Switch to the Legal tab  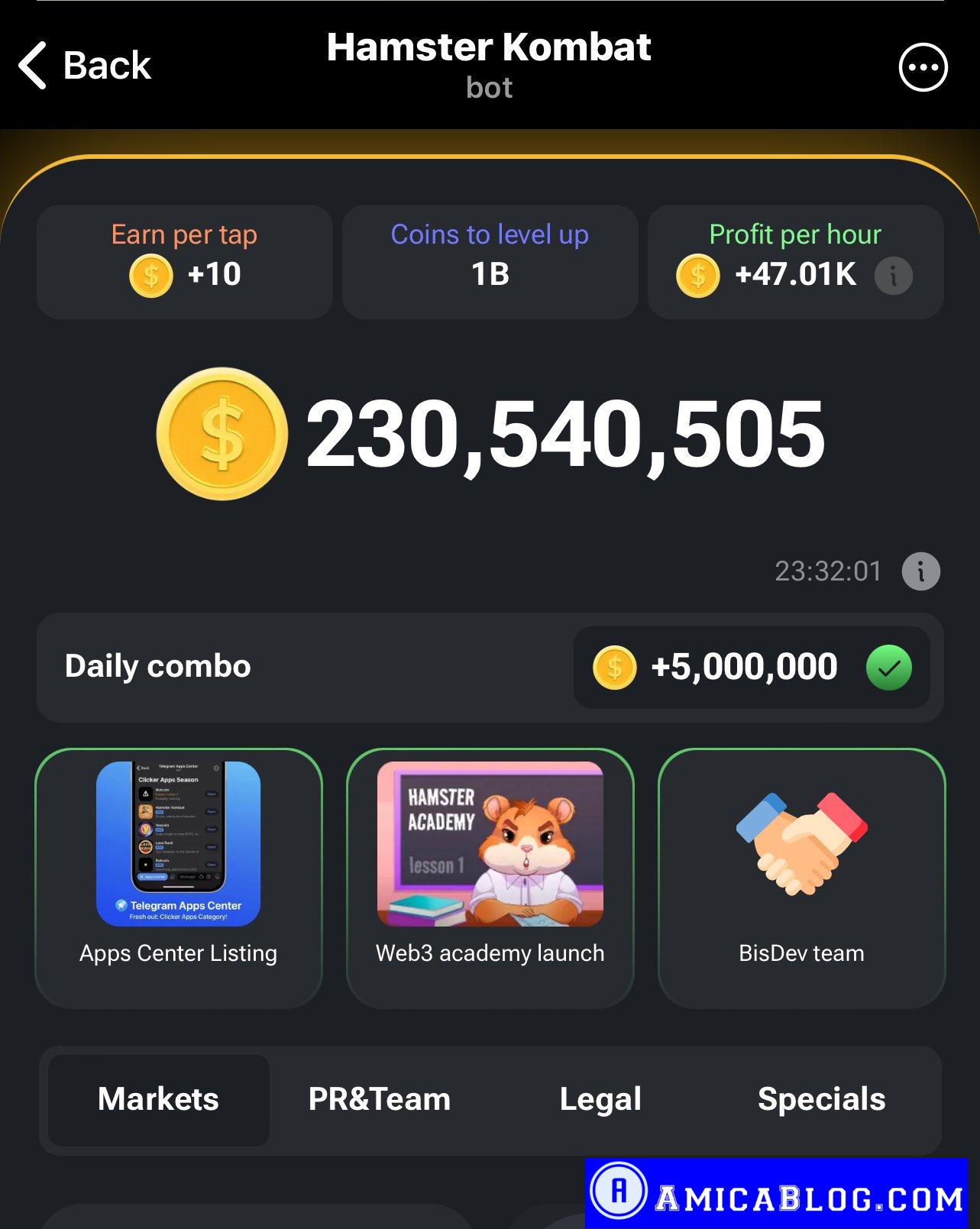point(600,1099)
